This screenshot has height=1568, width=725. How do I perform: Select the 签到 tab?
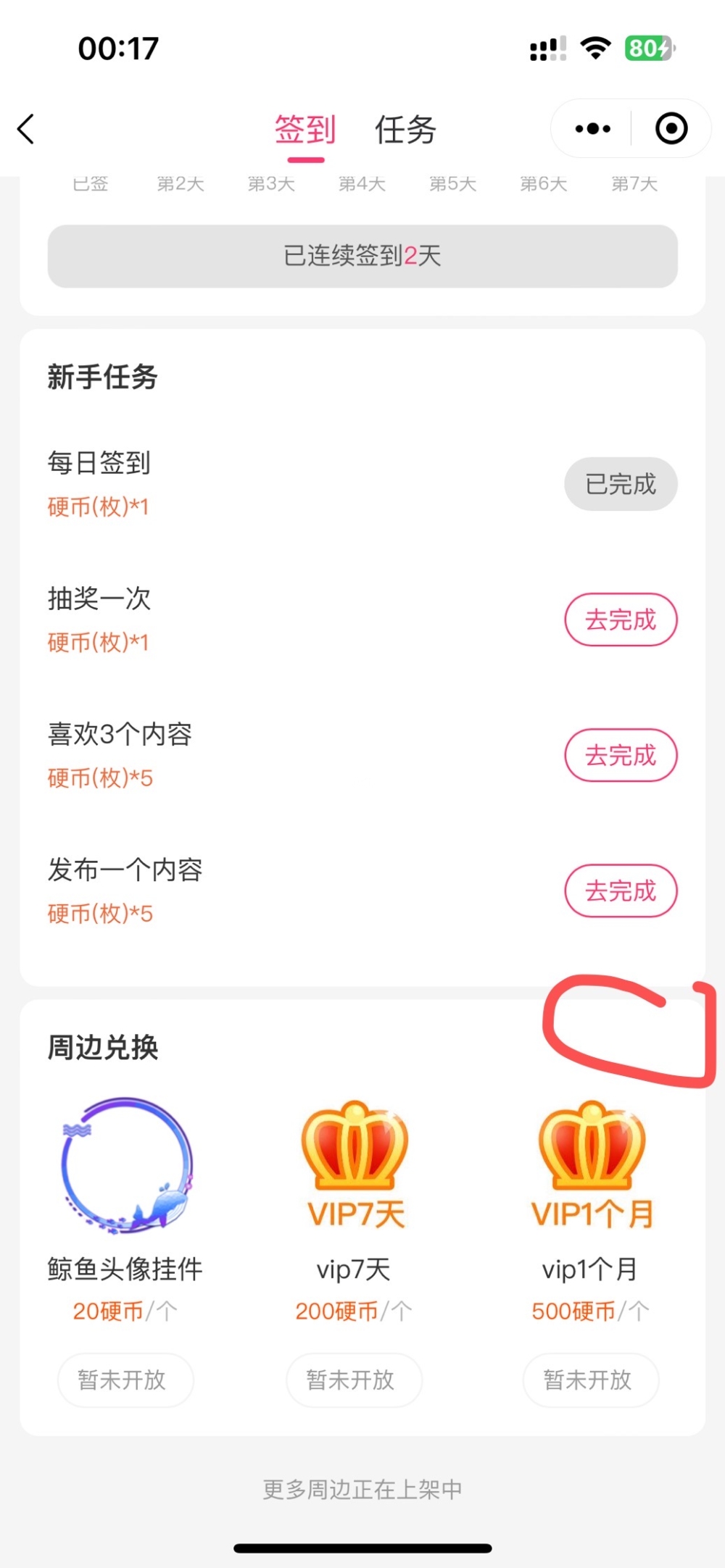305,130
